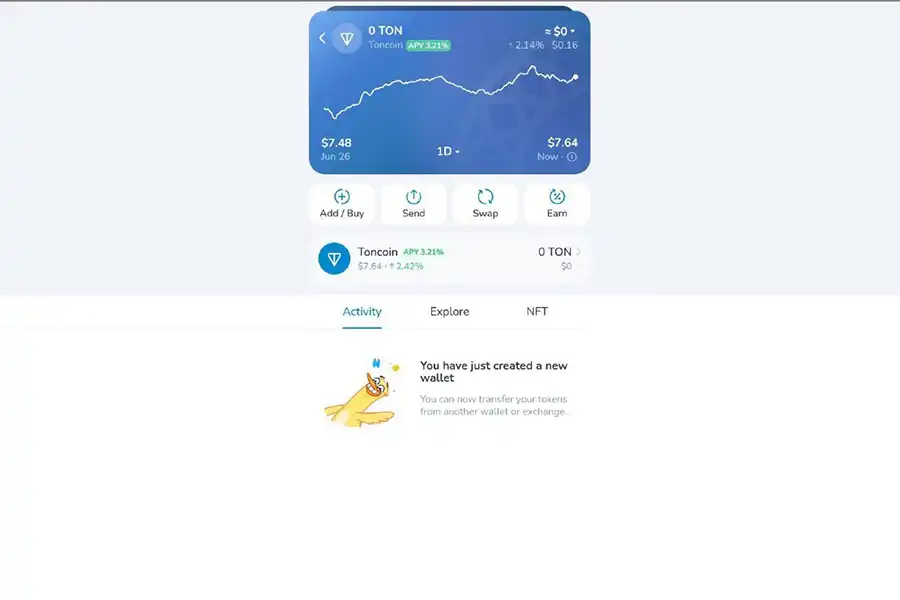Open the Toncoin asset row
The width and height of the screenshot is (900, 600).
[449, 259]
